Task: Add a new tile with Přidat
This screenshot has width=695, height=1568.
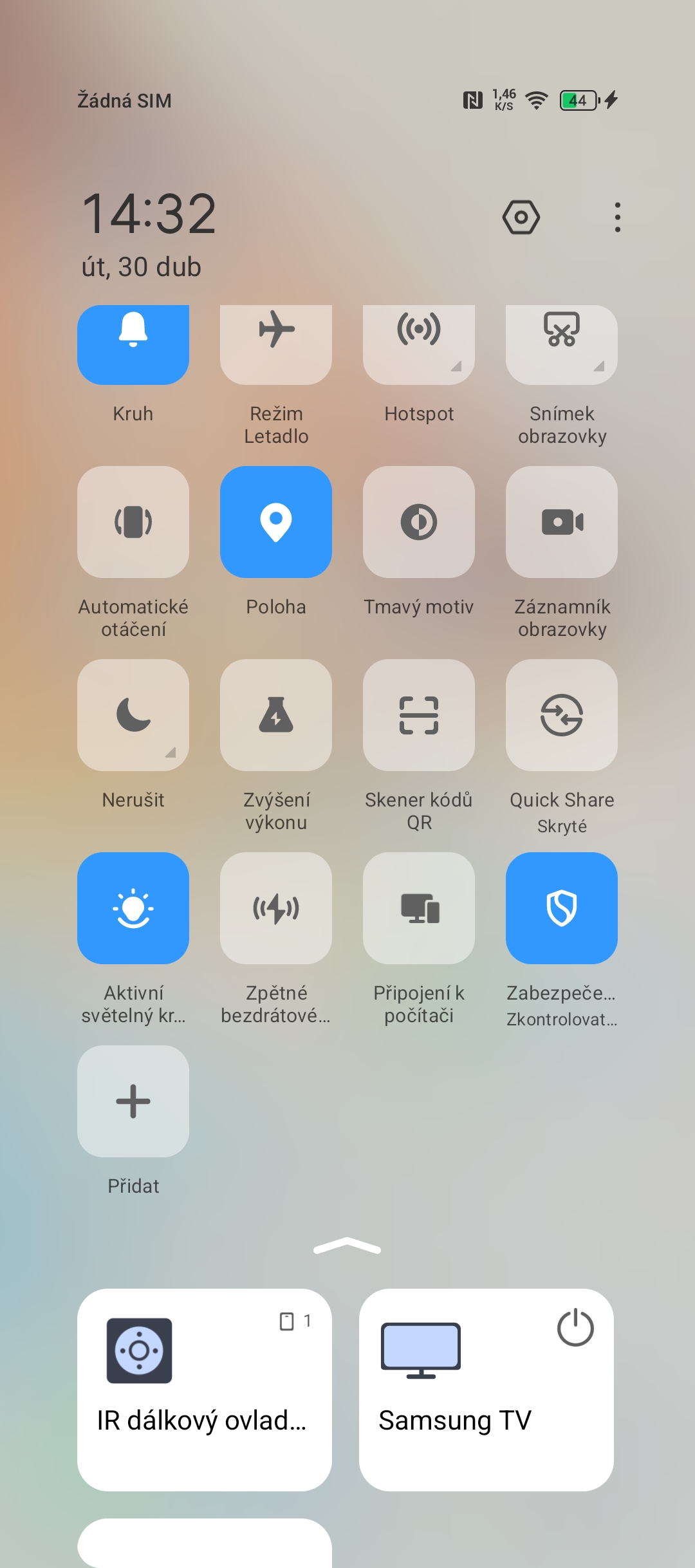Action: (133, 1101)
